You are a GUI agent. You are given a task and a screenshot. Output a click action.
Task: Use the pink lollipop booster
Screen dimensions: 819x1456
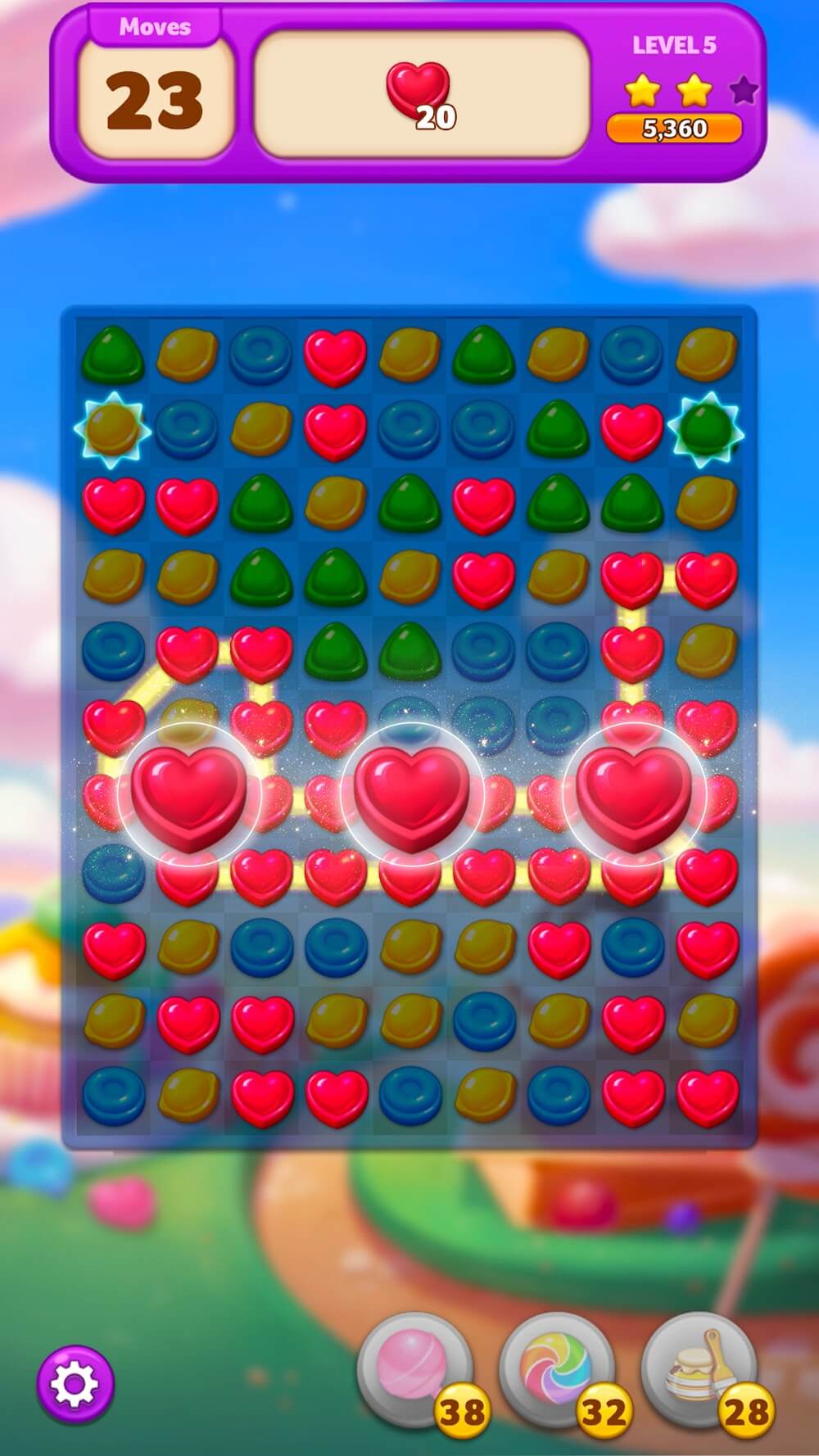pyautogui.click(x=414, y=1369)
